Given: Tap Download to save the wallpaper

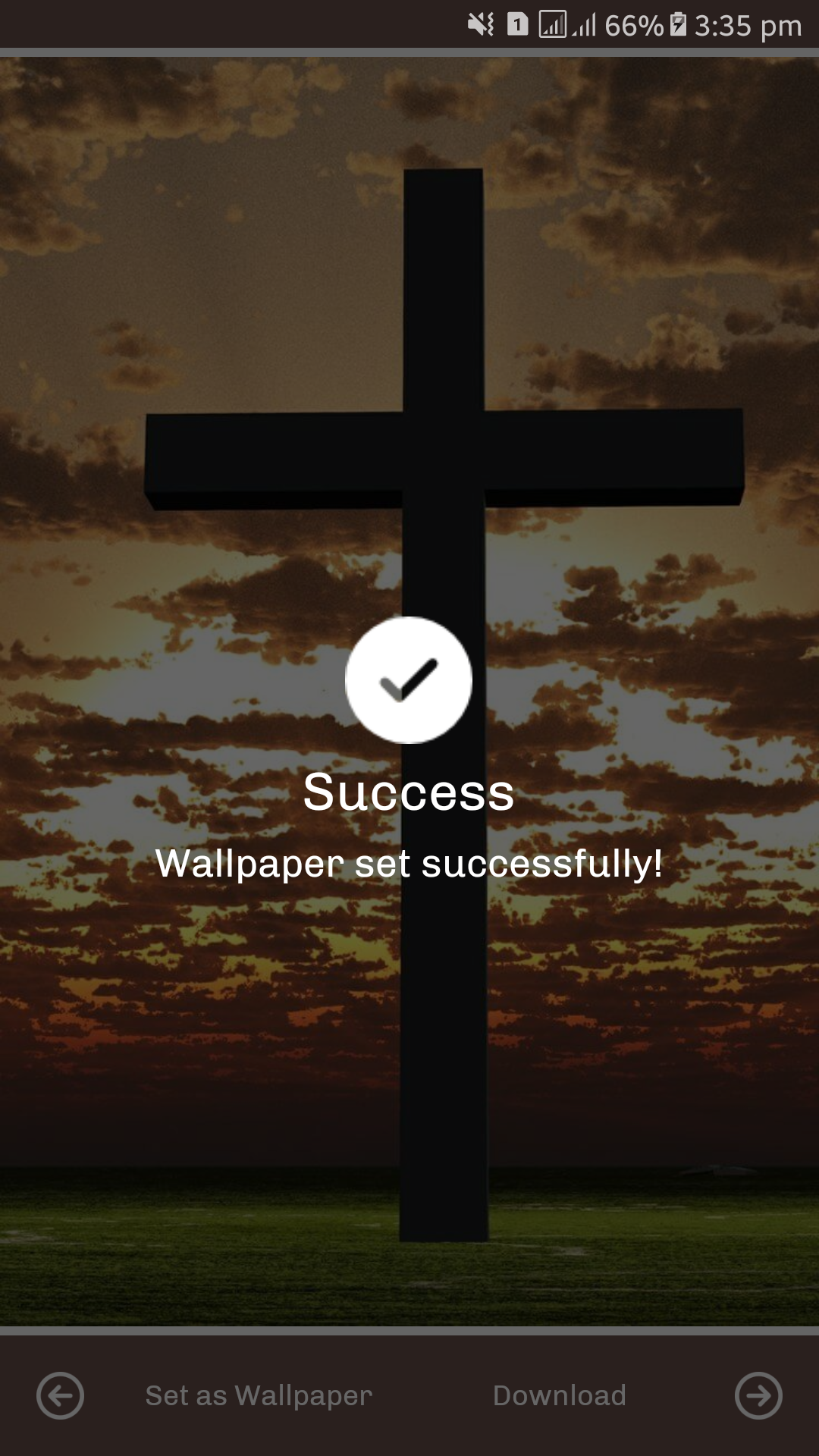Looking at the screenshot, I should pyautogui.click(x=560, y=1395).
